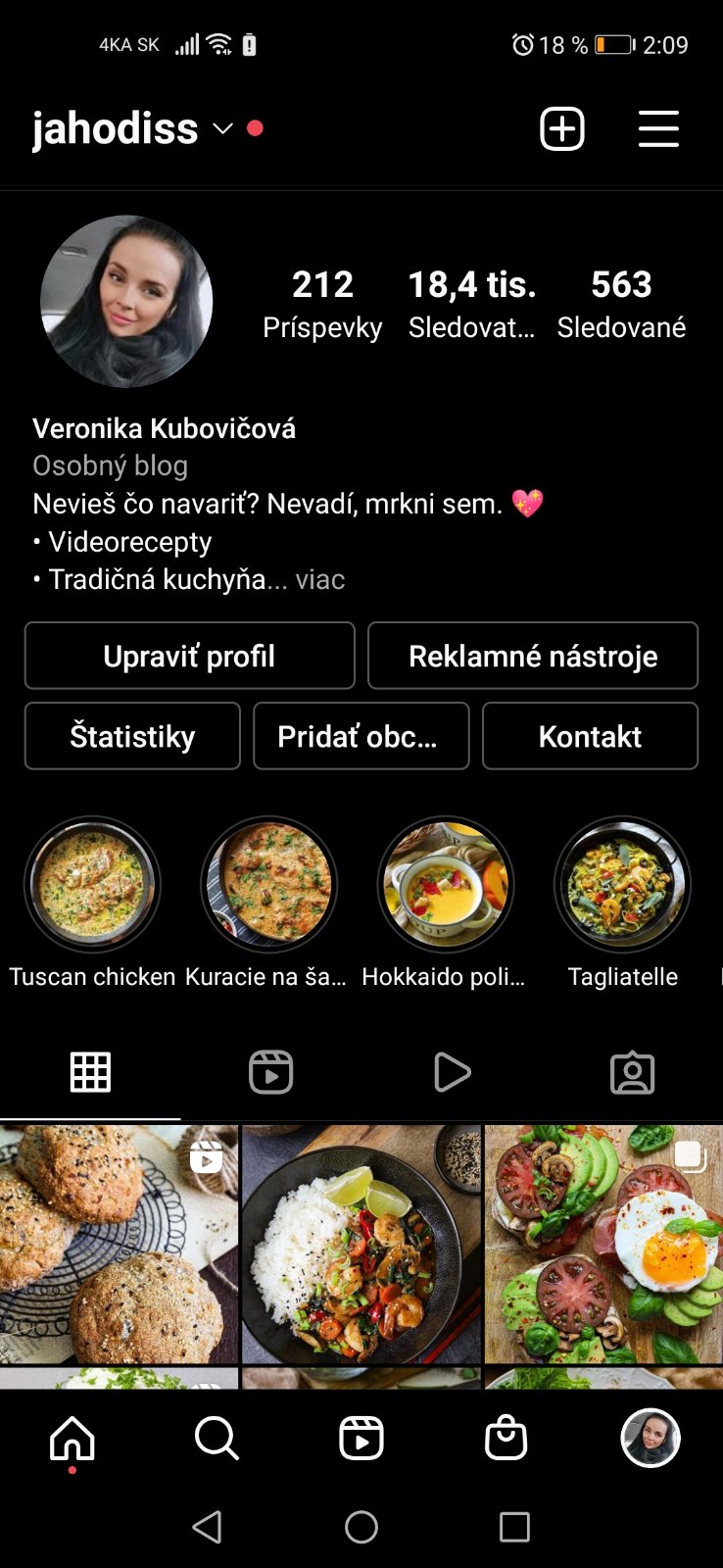The width and height of the screenshot is (723, 1568).
Task: Go to the Instagram home feed
Action: click(x=72, y=1439)
